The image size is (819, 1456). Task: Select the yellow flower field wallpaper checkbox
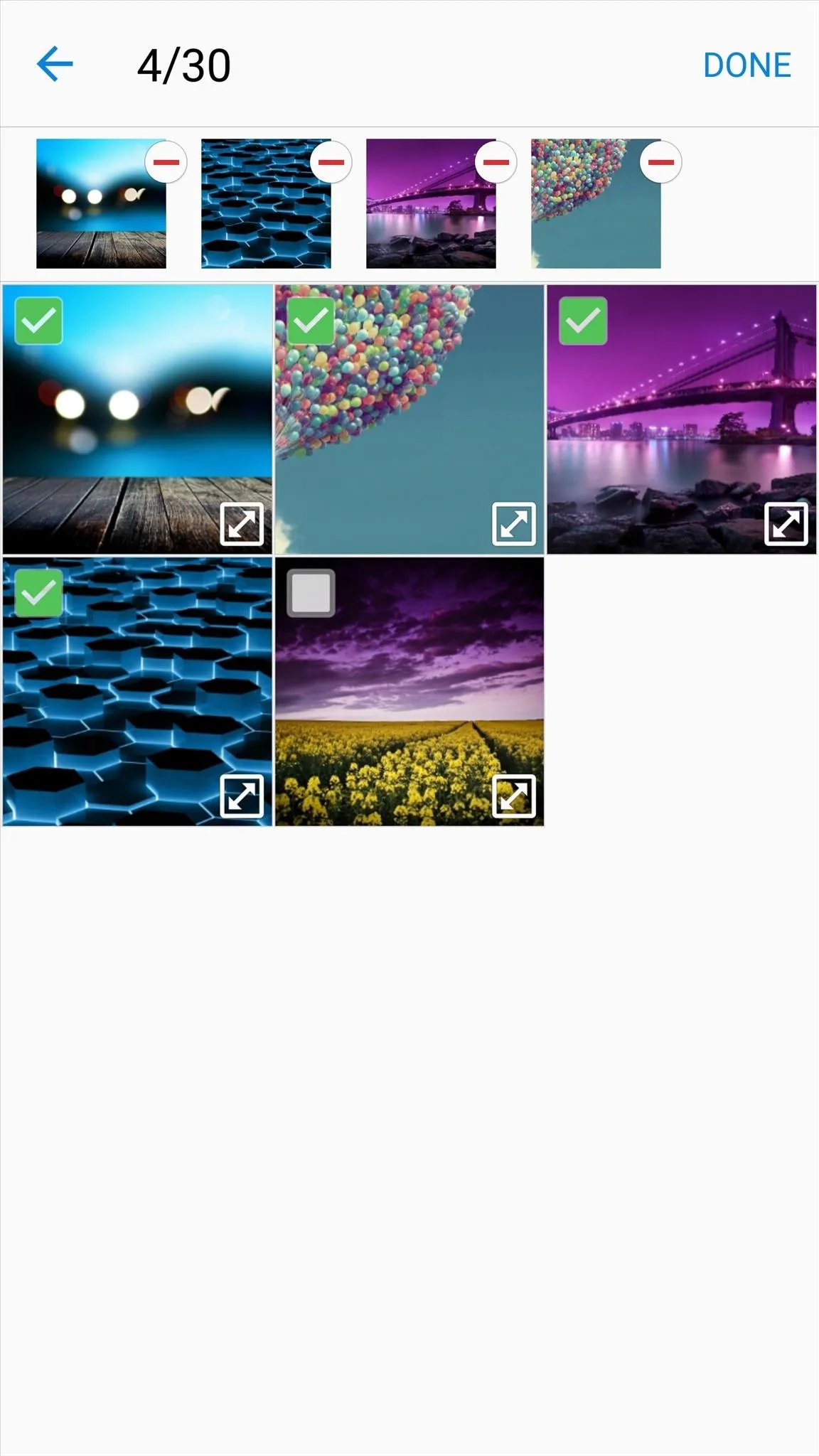(x=311, y=592)
